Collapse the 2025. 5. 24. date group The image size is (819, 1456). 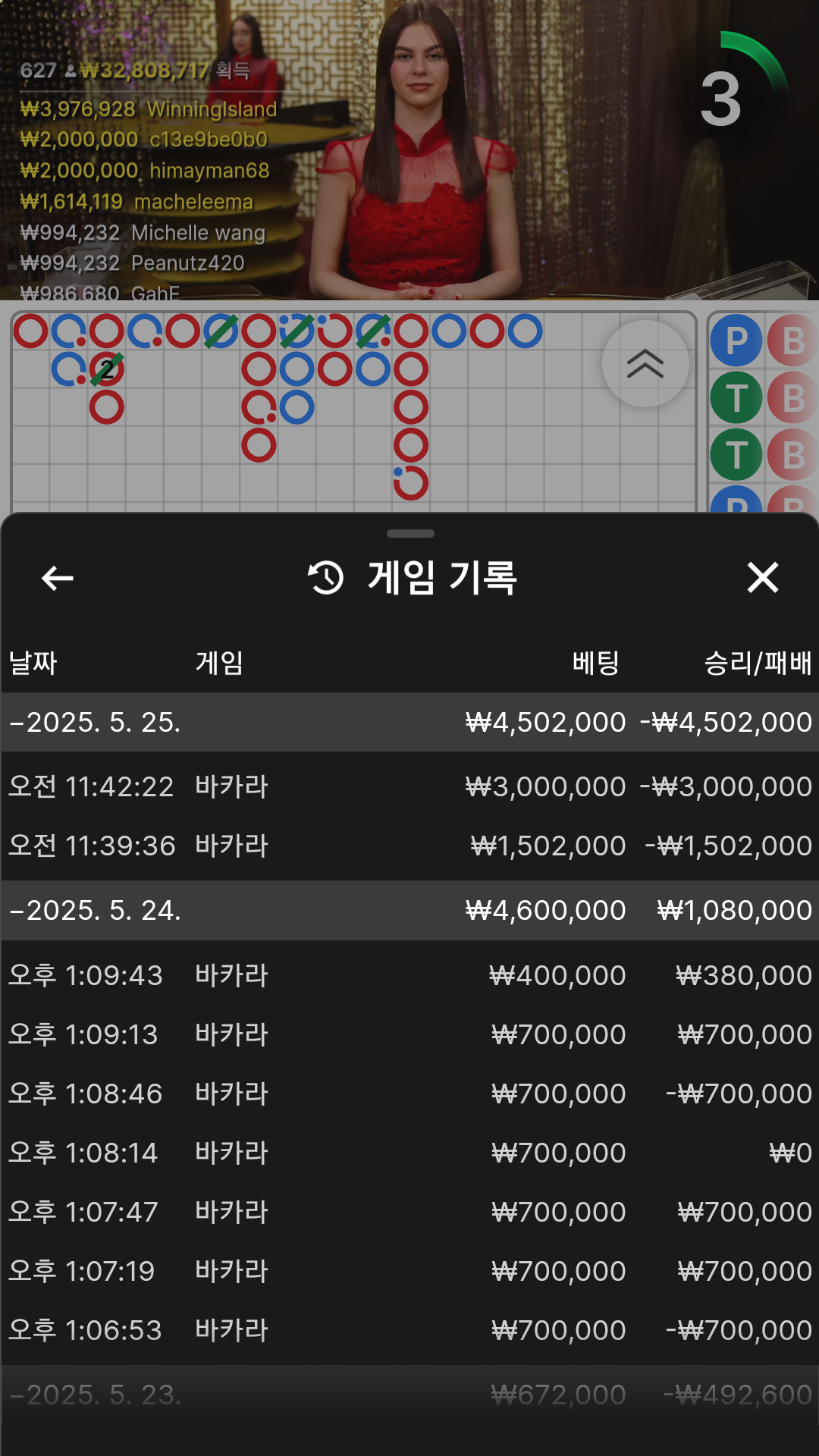pyautogui.click(x=409, y=910)
